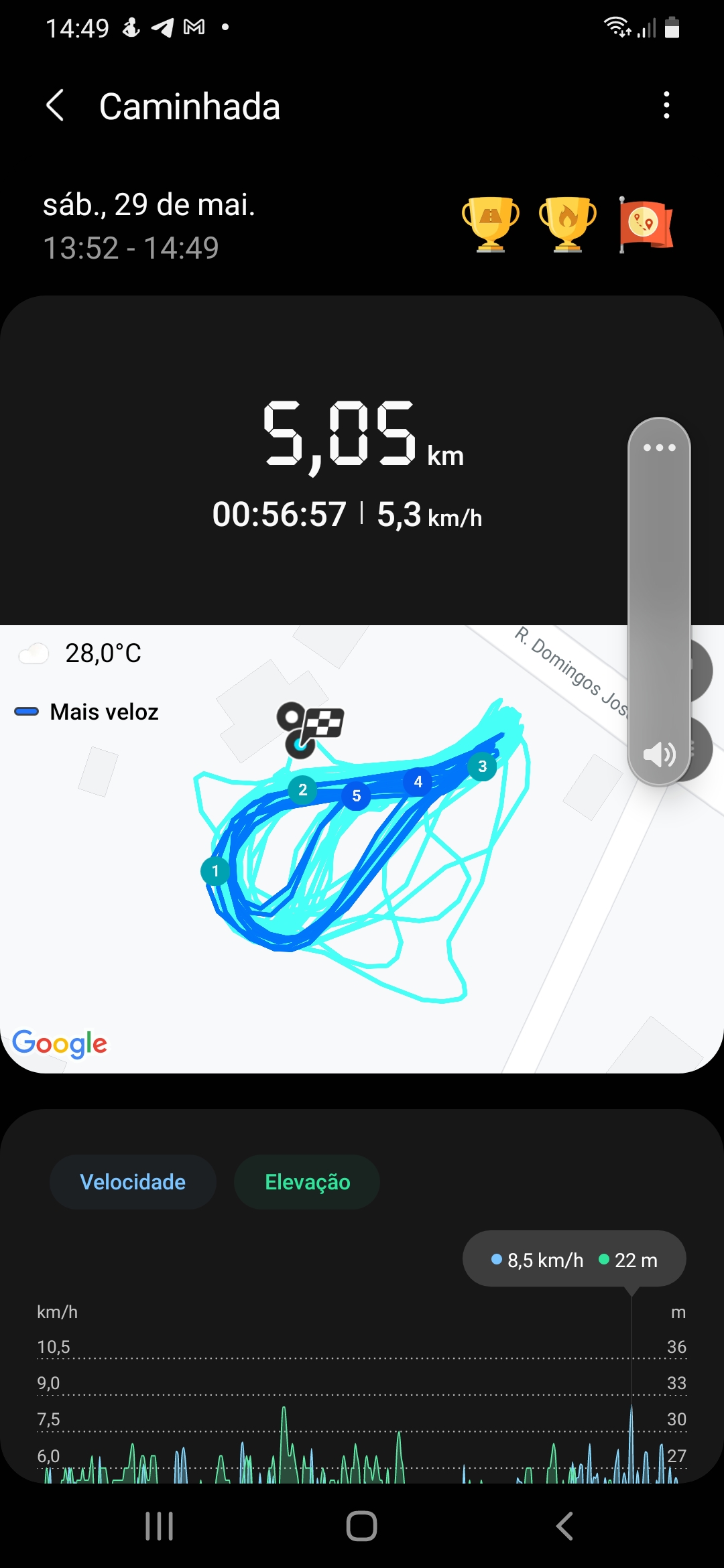Open the first gold trophy badge
Screen dimensions: 724x1568
491,224
